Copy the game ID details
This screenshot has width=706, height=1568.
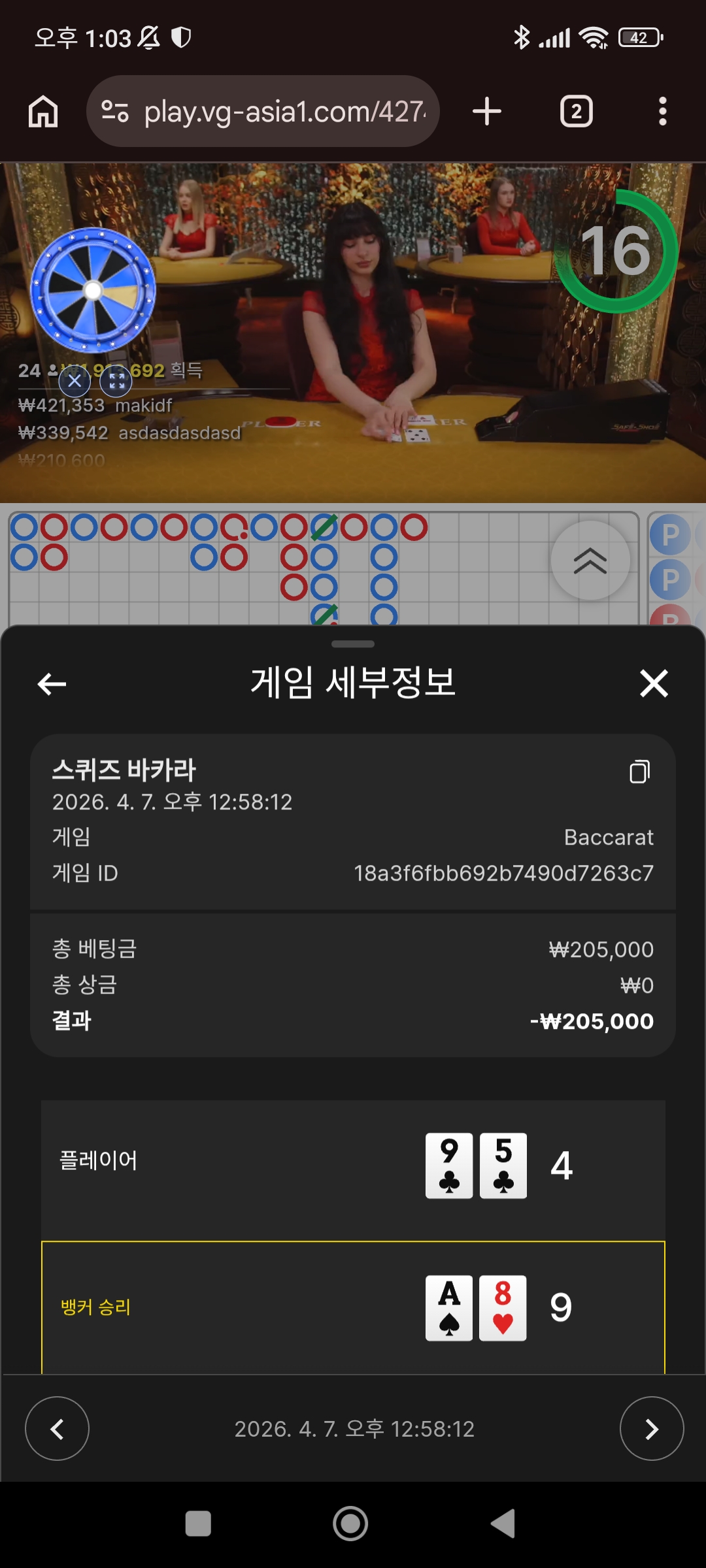(639, 772)
